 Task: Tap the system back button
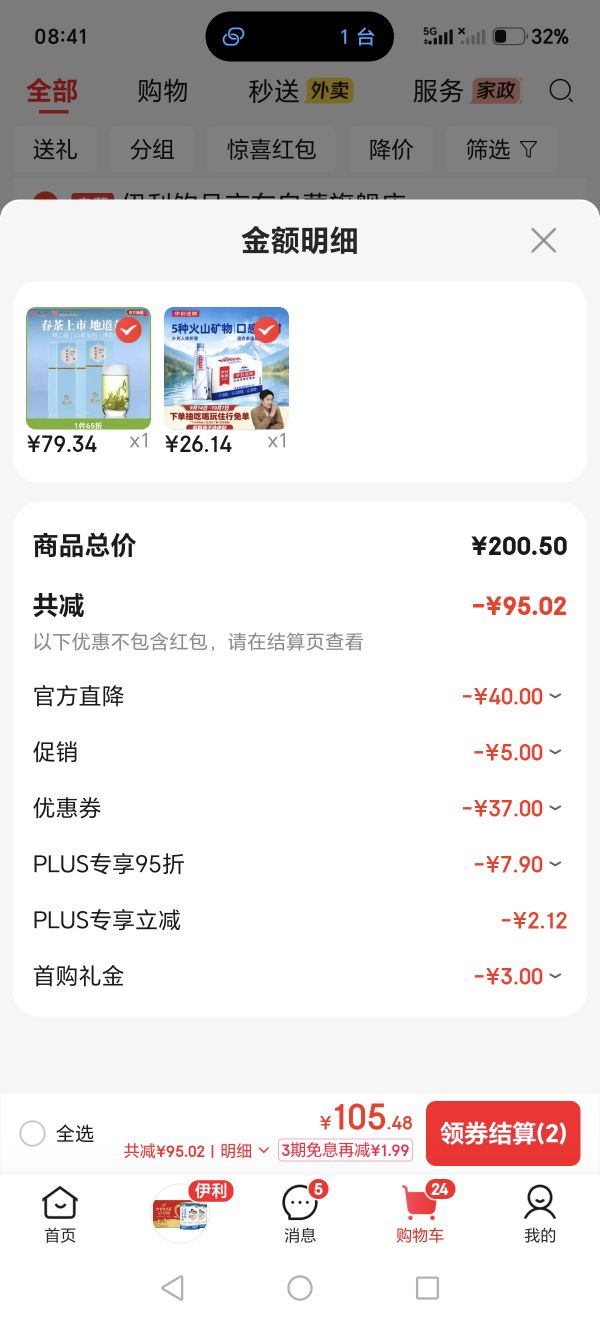(172, 1288)
